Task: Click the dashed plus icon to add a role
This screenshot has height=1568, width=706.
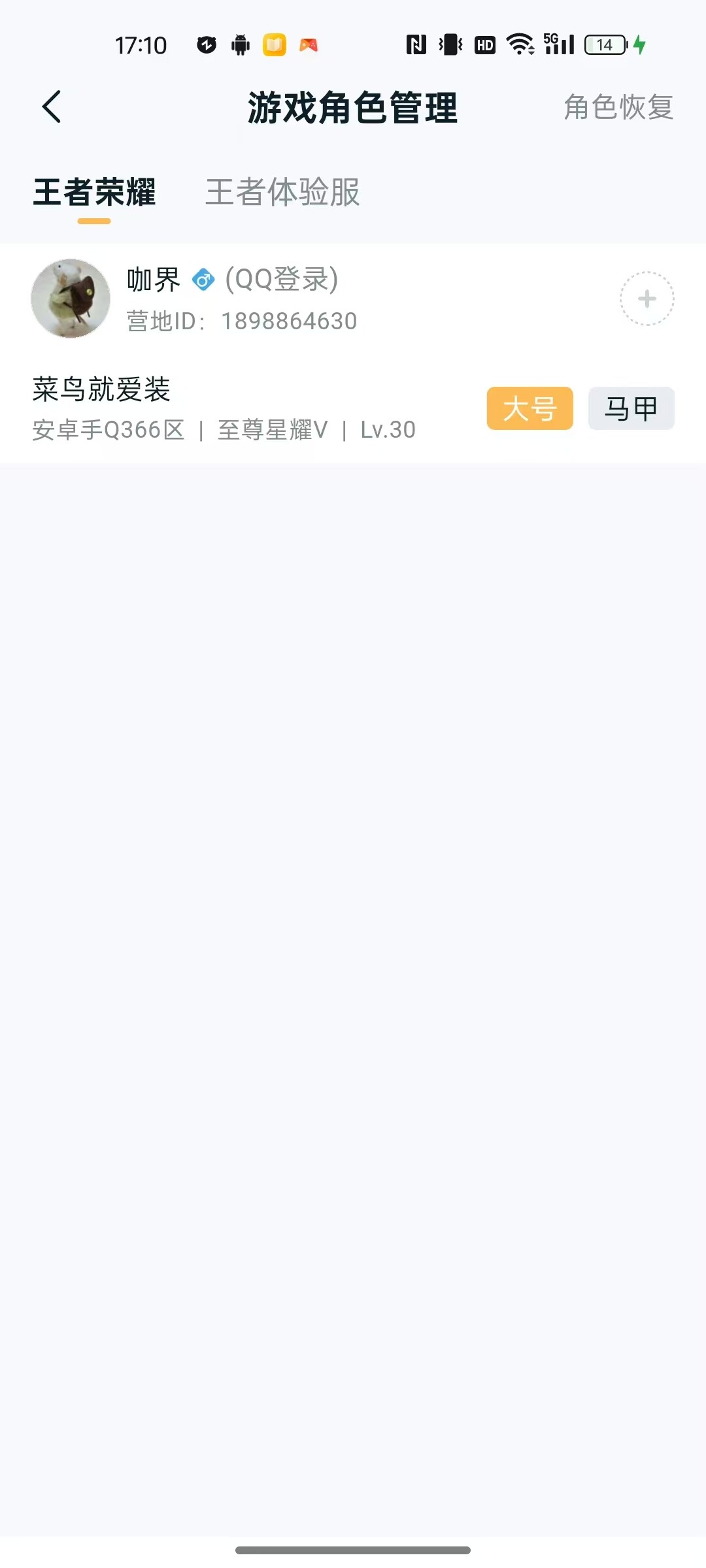Action: coord(646,297)
